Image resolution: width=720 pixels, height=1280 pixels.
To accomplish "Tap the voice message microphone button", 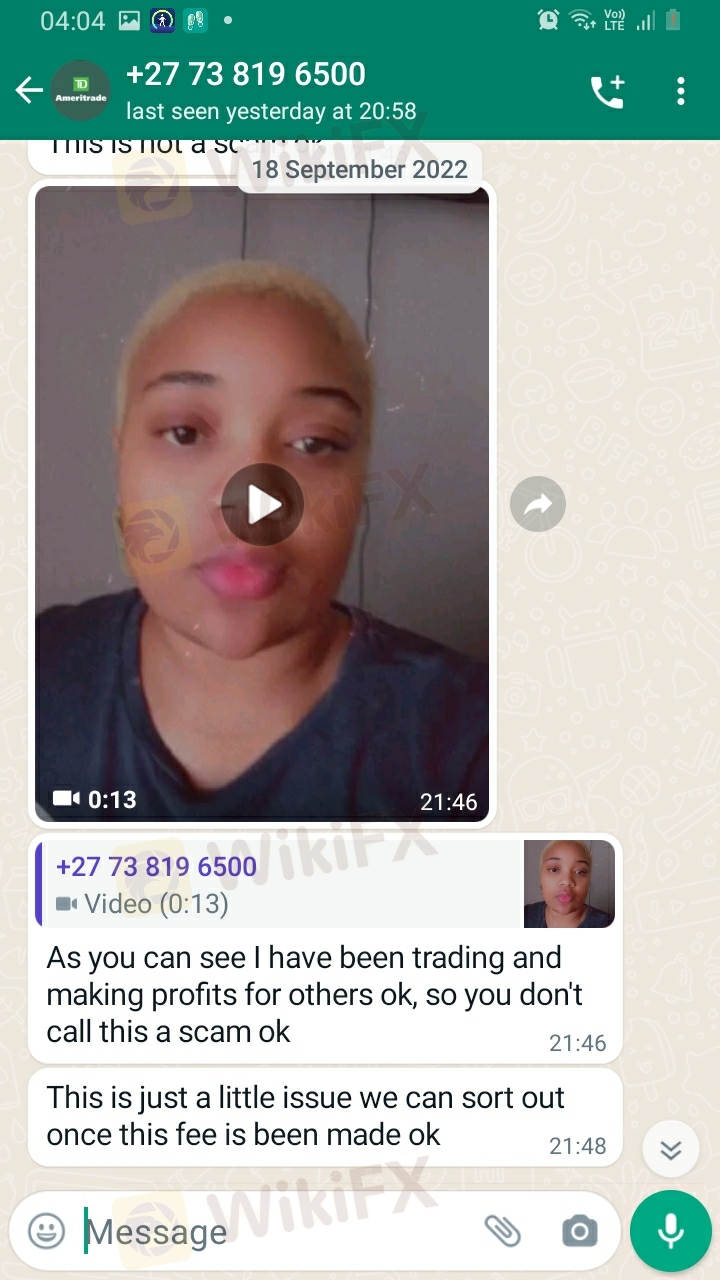I will (x=670, y=1231).
